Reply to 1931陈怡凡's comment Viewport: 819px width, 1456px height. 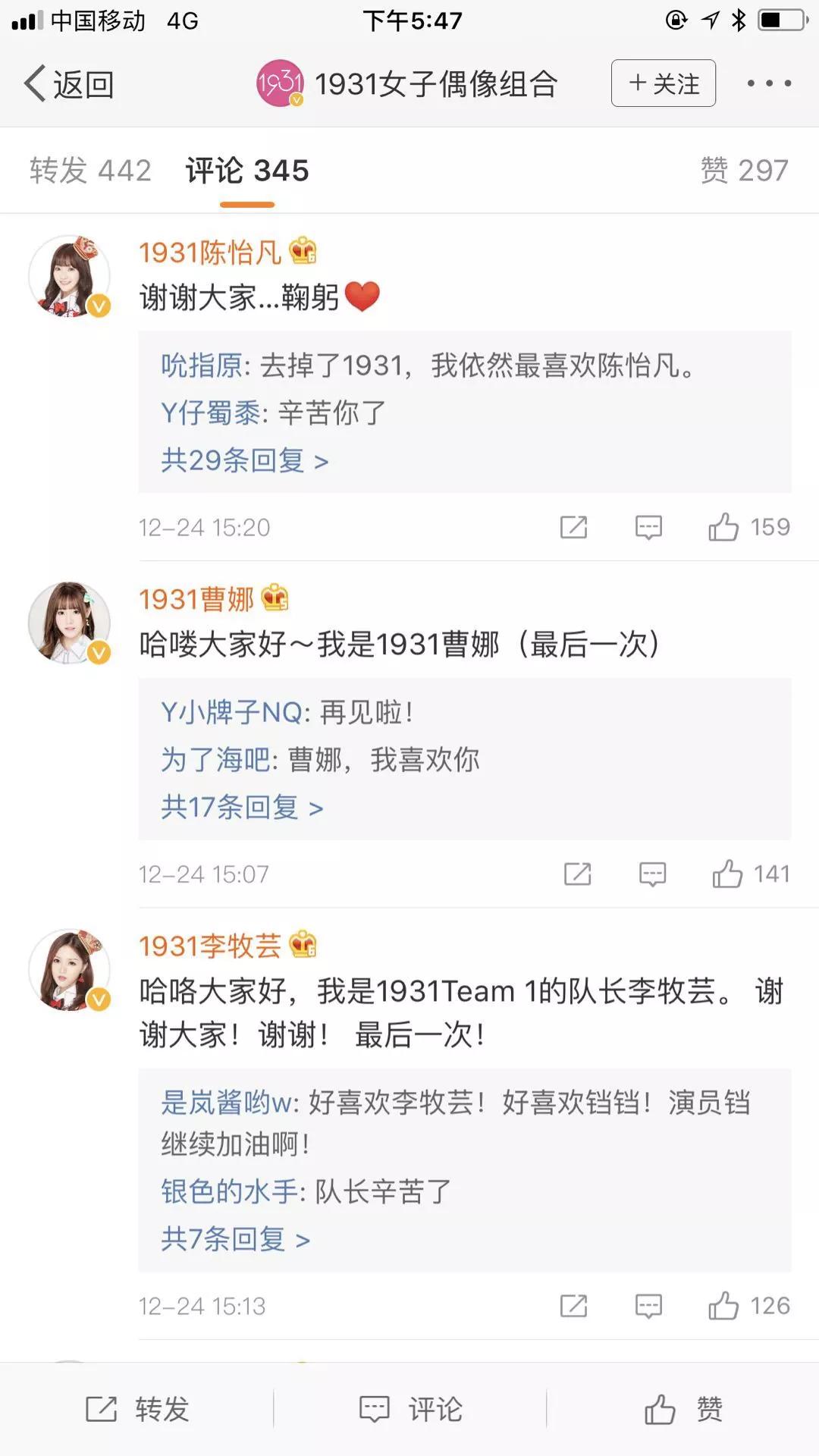pos(648,527)
